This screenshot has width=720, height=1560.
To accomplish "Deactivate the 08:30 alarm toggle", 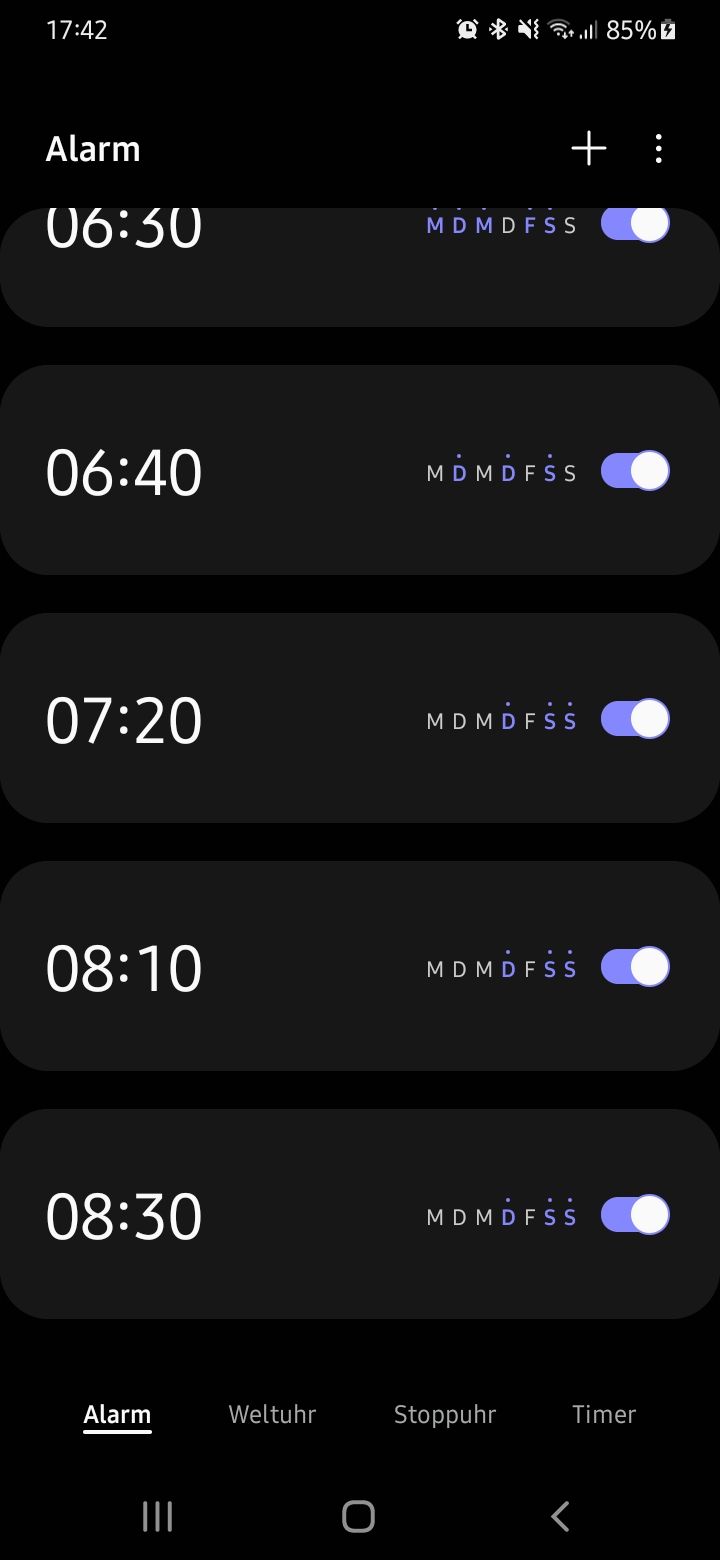I will coord(635,1215).
